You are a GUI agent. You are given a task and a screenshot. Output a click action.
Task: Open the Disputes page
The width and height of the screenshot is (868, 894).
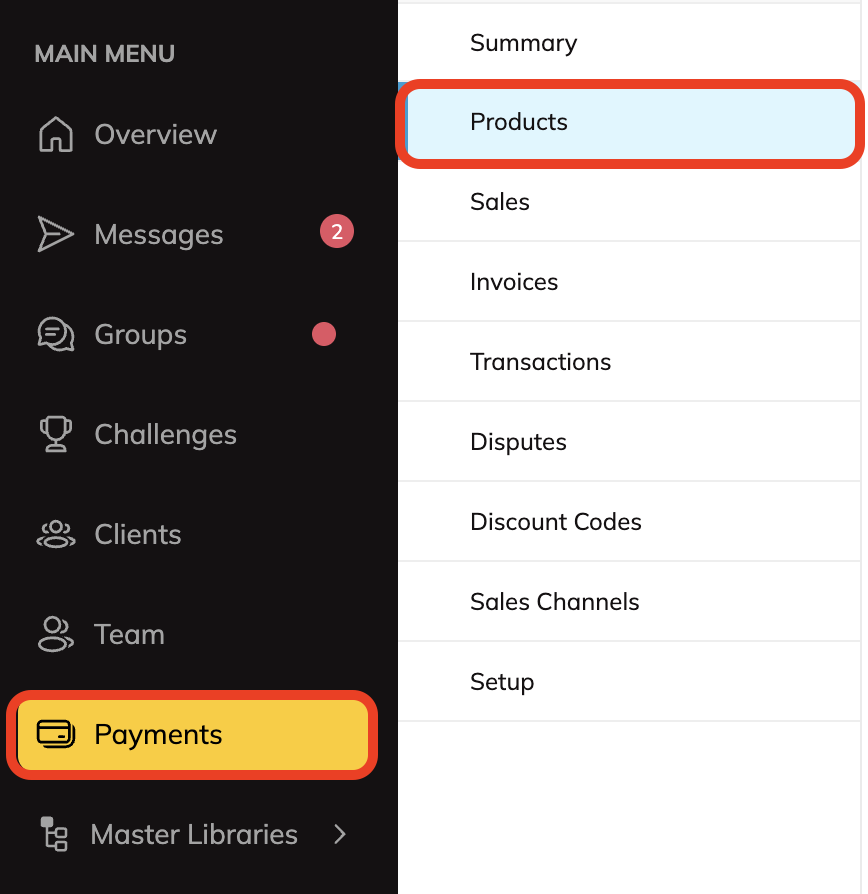click(518, 442)
